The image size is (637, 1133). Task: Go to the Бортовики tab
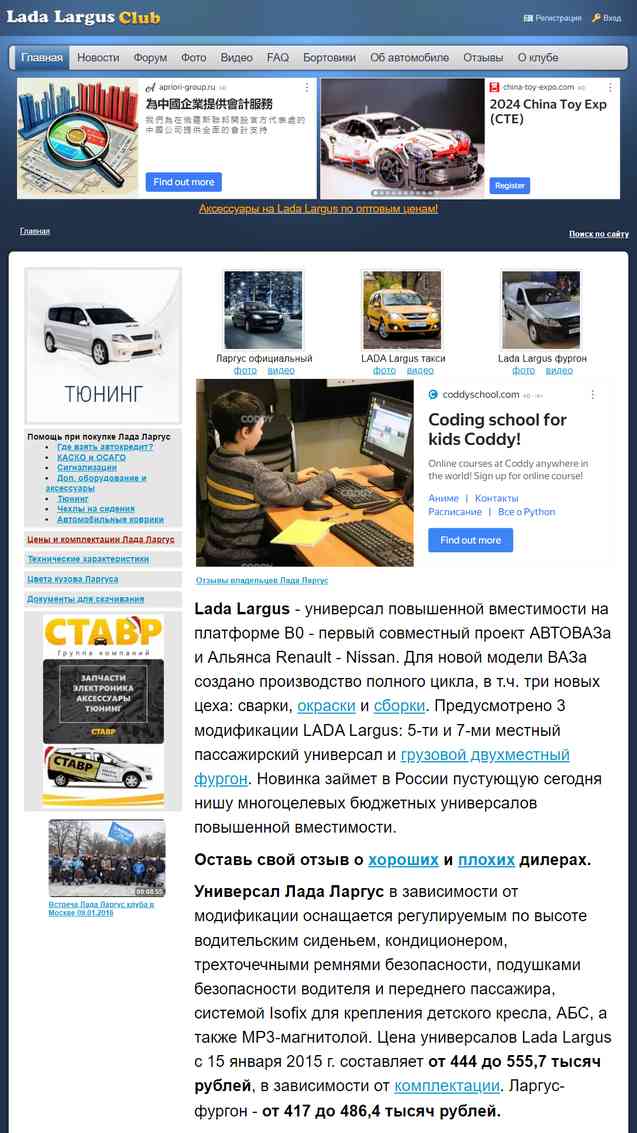pyautogui.click(x=329, y=58)
